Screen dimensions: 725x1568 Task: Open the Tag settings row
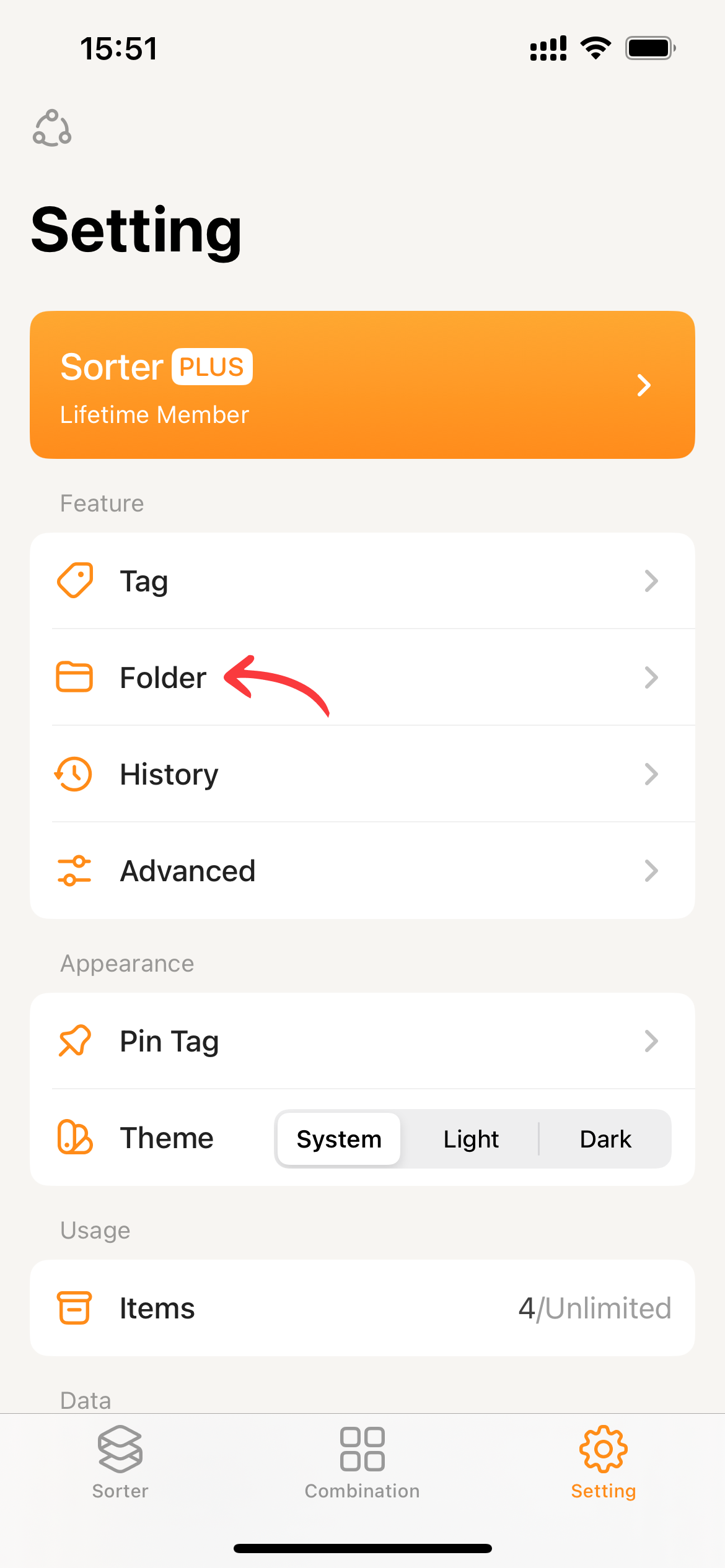click(362, 581)
